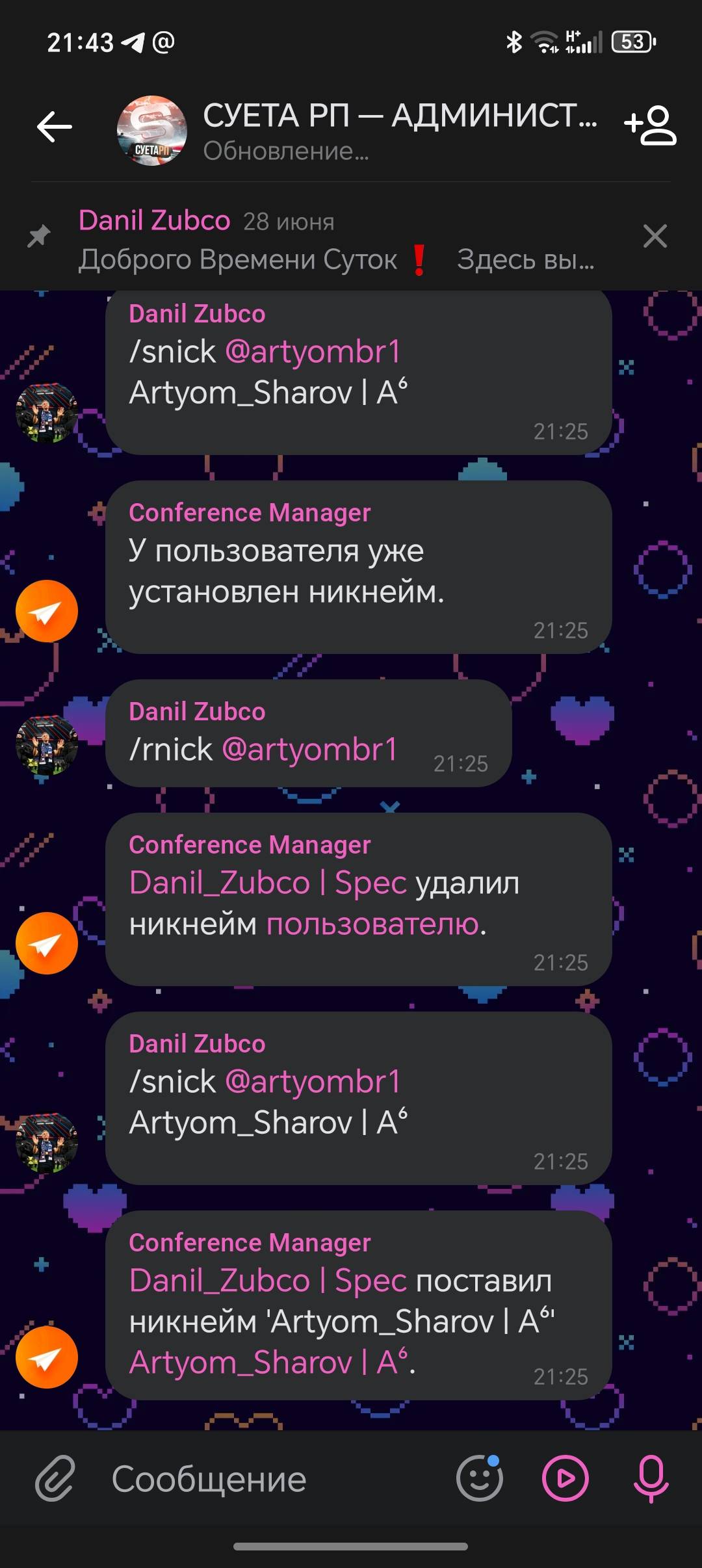Record a voice message with the microphone
The height and width of the screenshot is (1568, 702).
tap(651, 1479)
